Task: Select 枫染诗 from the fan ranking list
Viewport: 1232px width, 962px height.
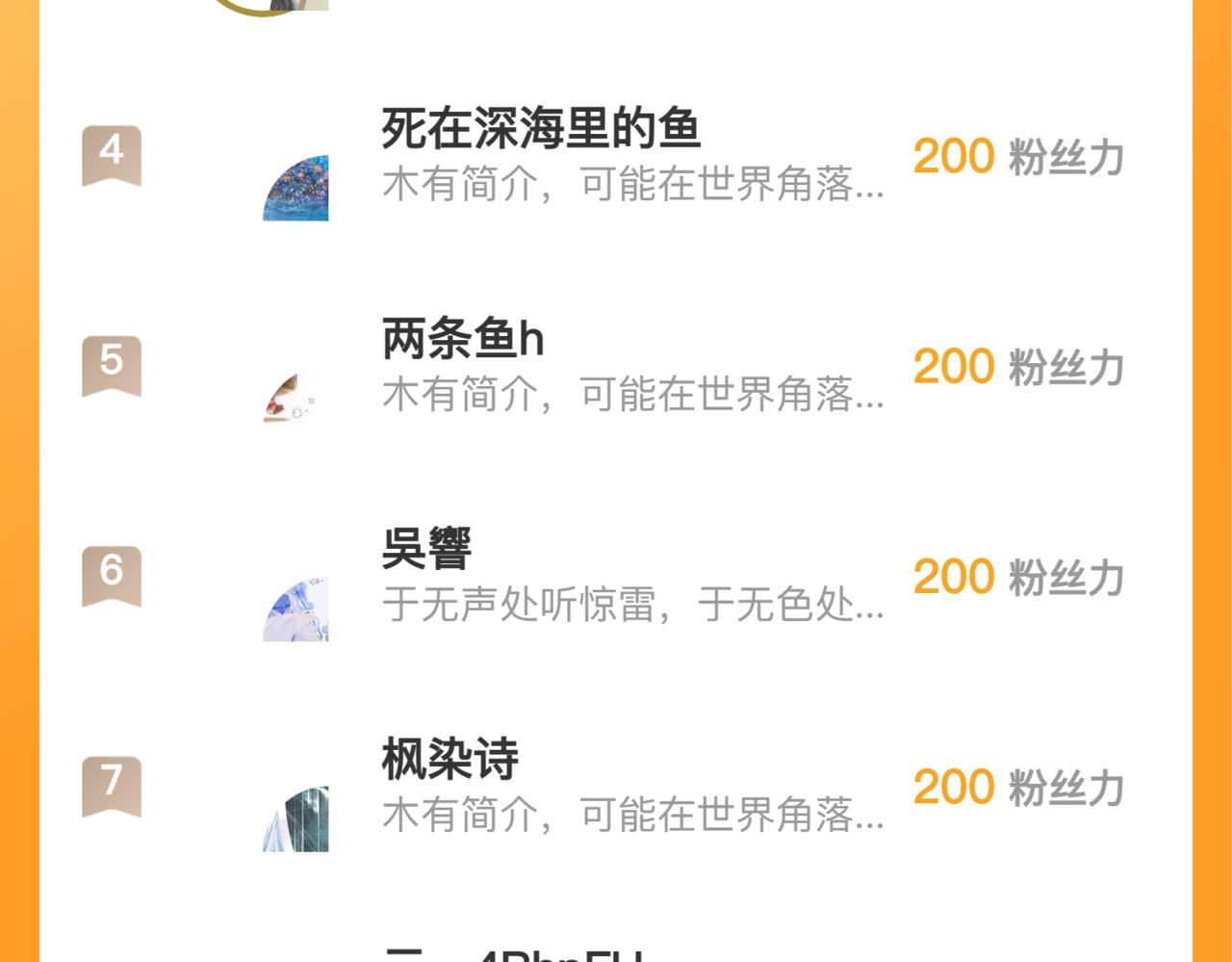Action: click(x=449, y=759)
